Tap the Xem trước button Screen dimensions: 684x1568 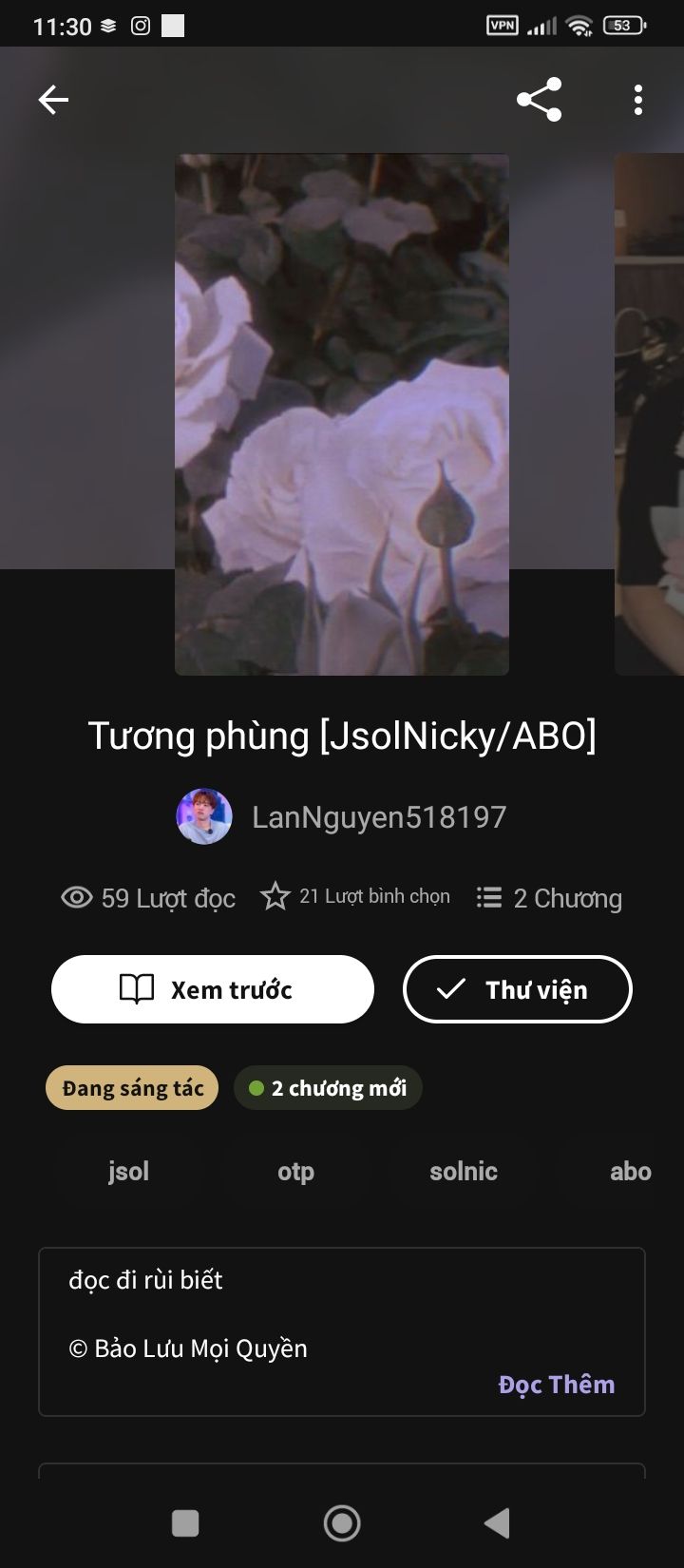(x=213, y=989)
